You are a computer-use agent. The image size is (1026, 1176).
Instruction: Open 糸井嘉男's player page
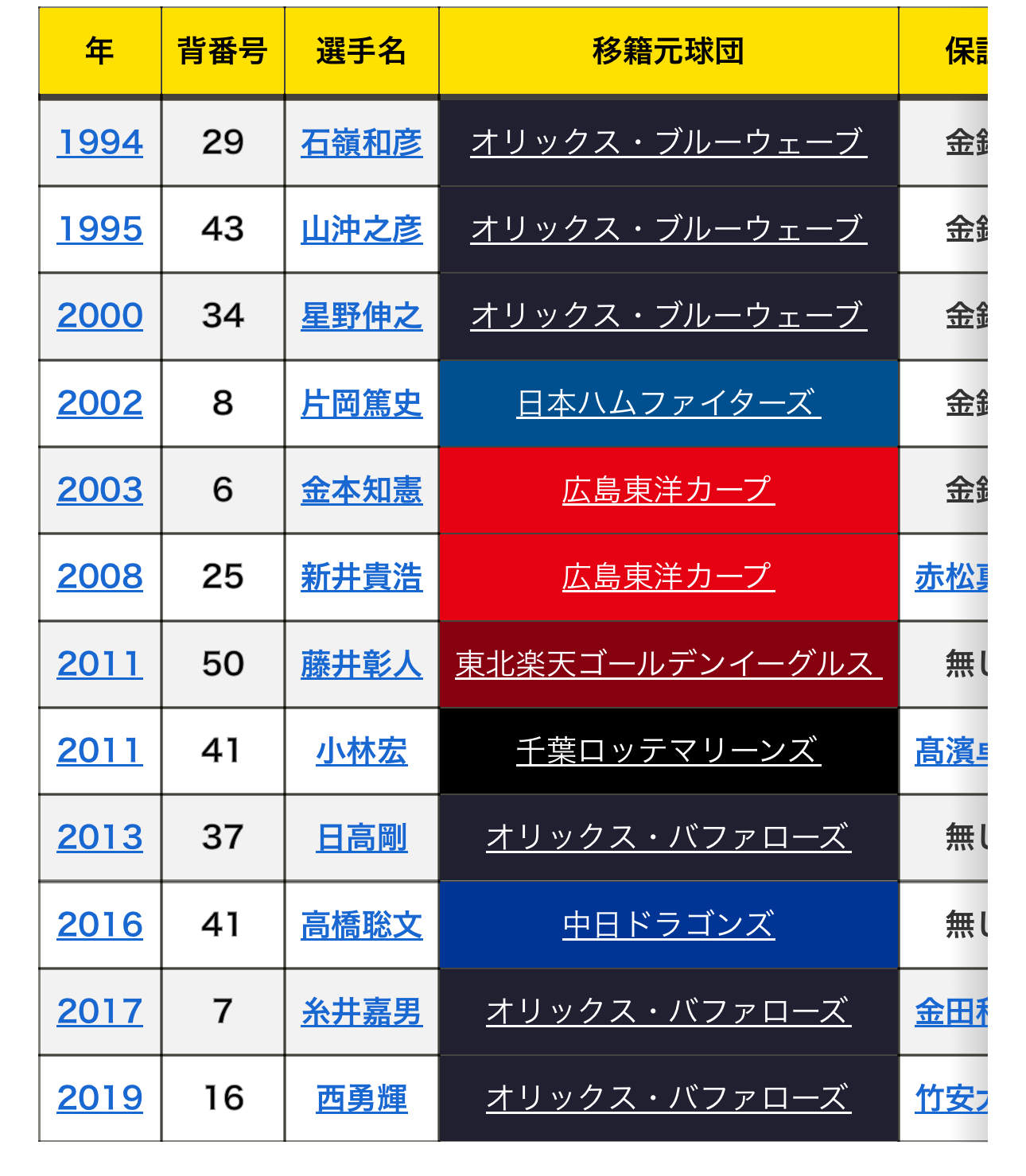coord(361,1011)
